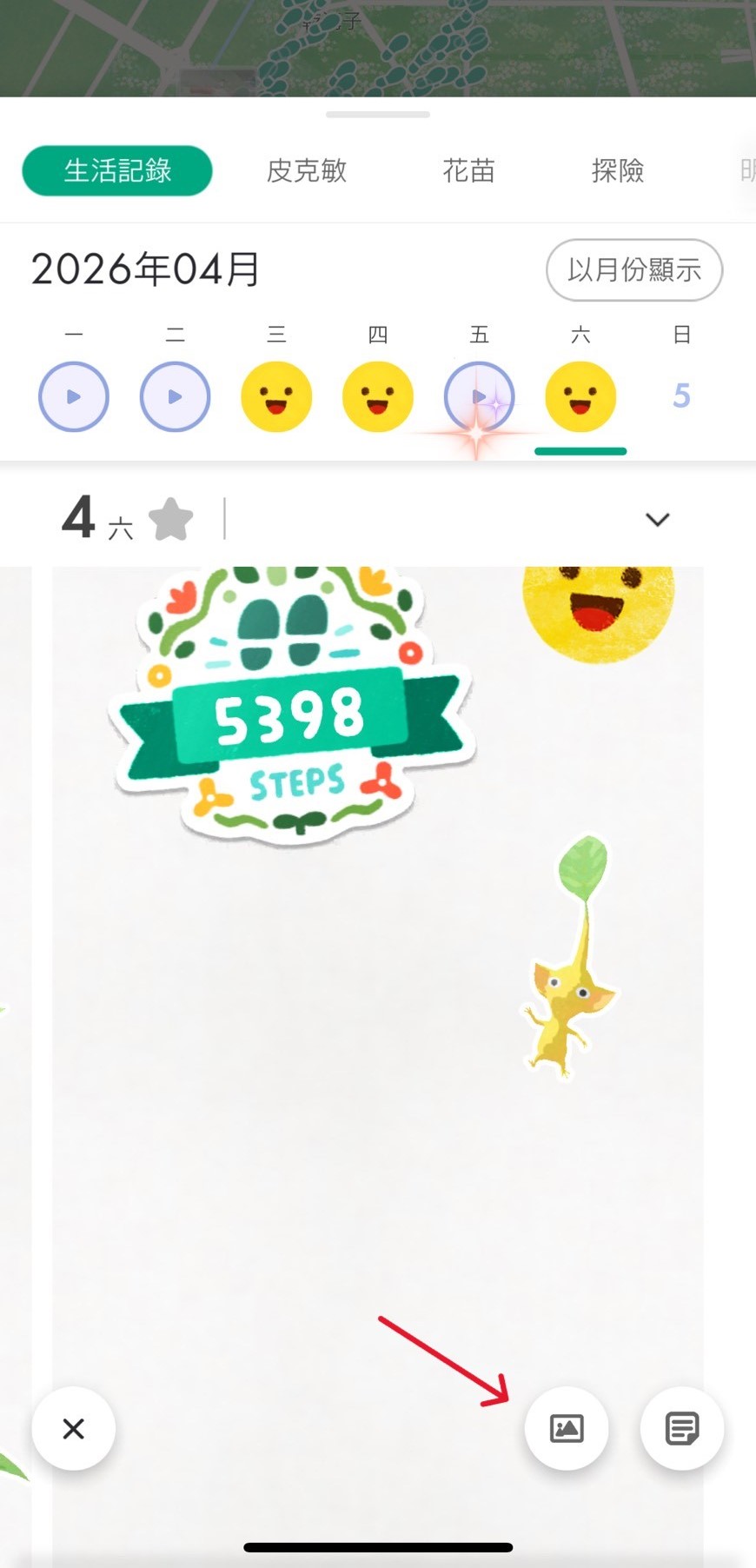756x1568 pixels.
Task: Add a photo to this day's record
Action: point(567,1428)
